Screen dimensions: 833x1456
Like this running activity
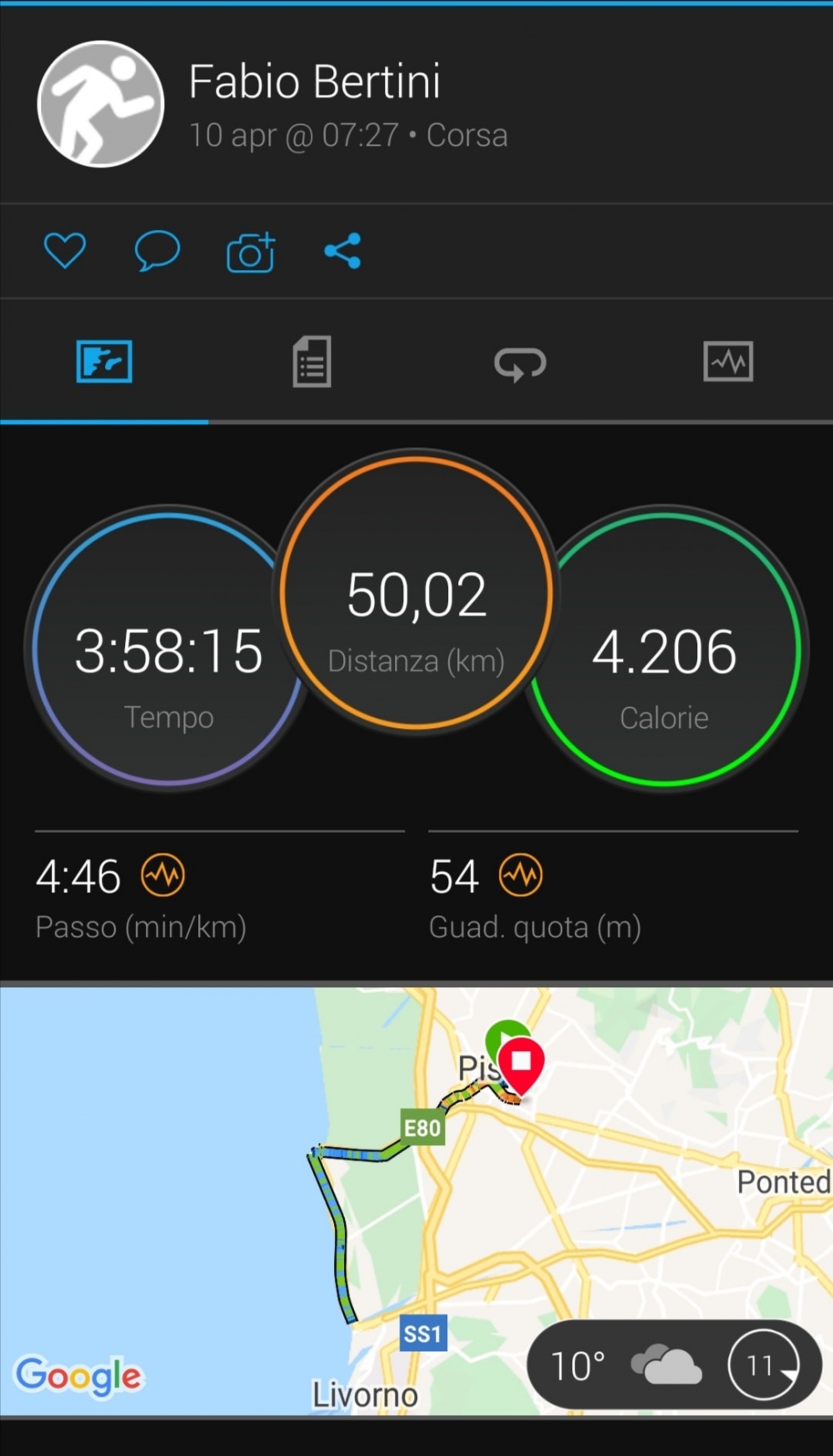pos(65,251)
